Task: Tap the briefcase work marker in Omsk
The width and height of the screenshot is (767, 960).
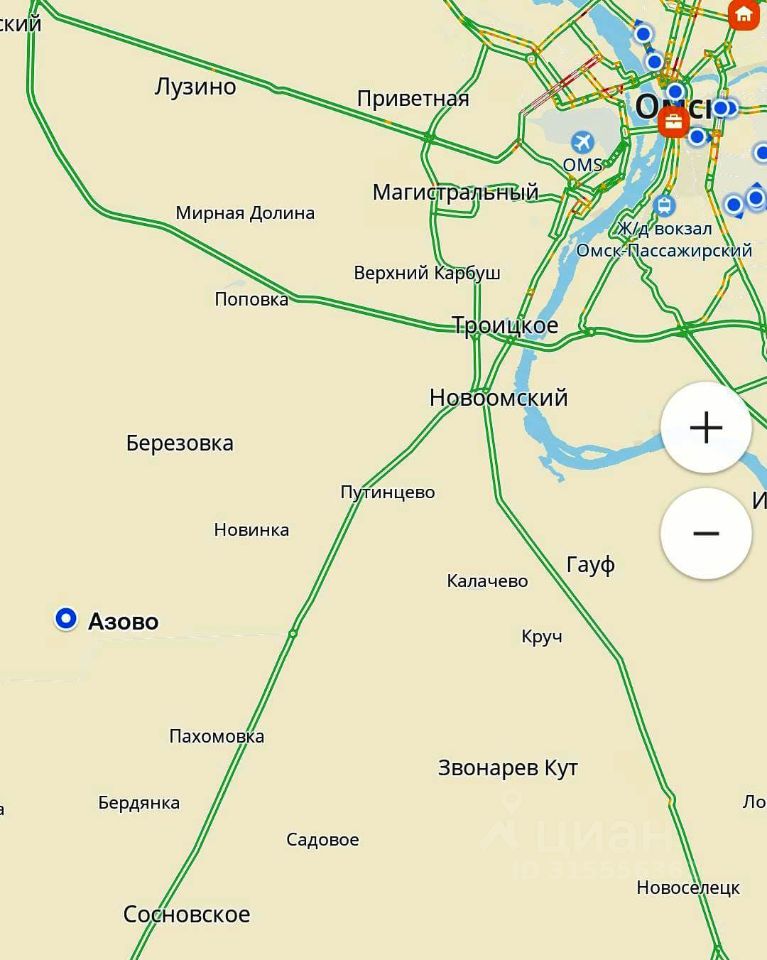Action: [x=673, y=123]
